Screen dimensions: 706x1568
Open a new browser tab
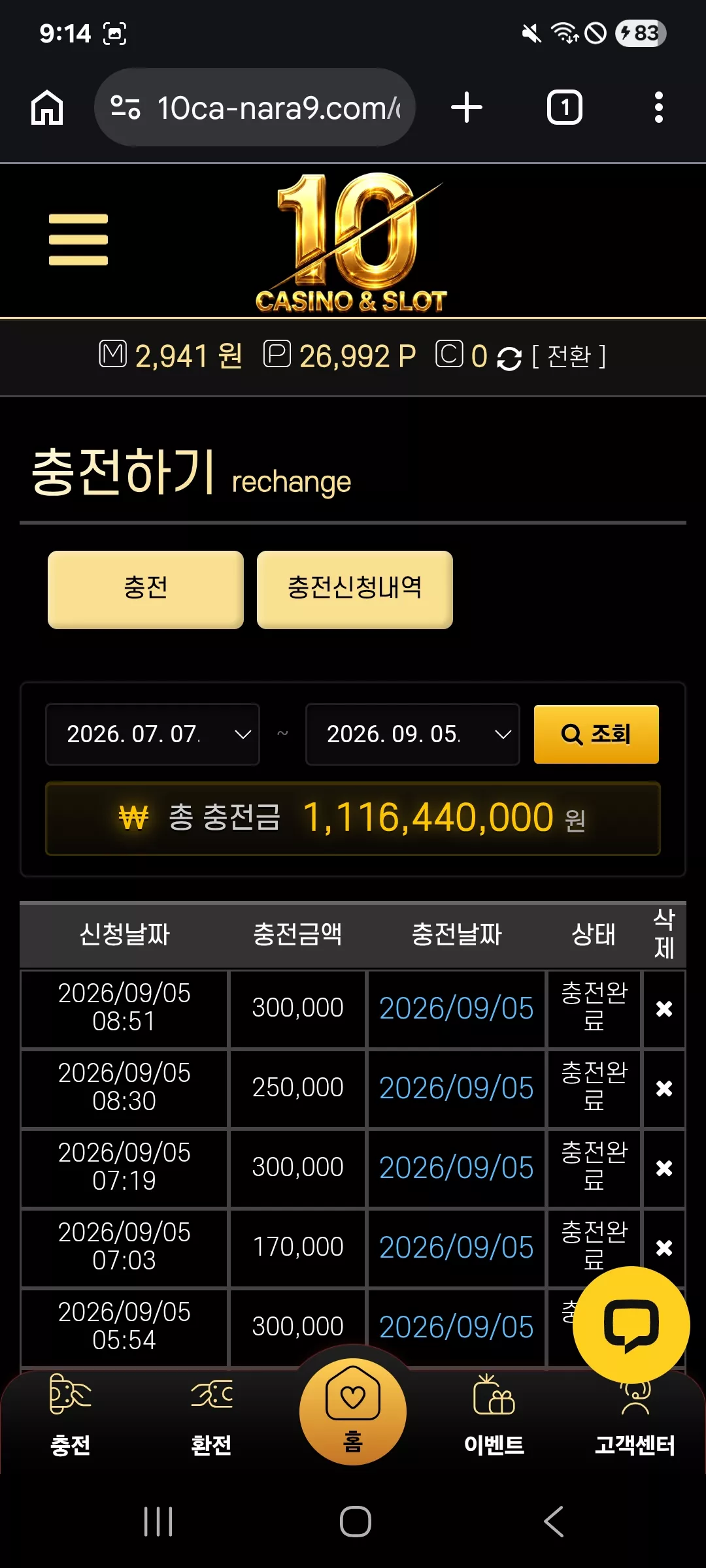[x=467, y=107]
